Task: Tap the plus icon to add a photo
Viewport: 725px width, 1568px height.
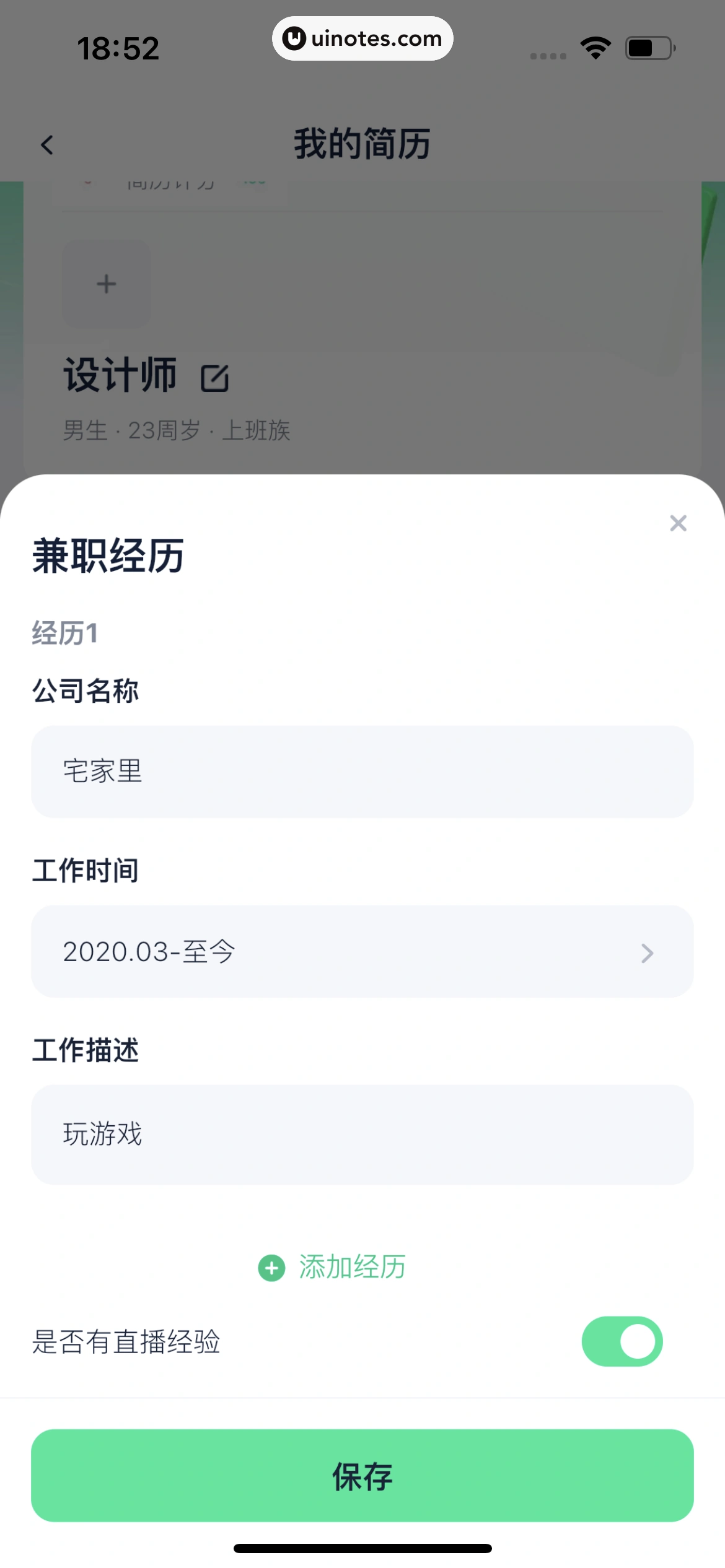Action: [x=106, y=284]
